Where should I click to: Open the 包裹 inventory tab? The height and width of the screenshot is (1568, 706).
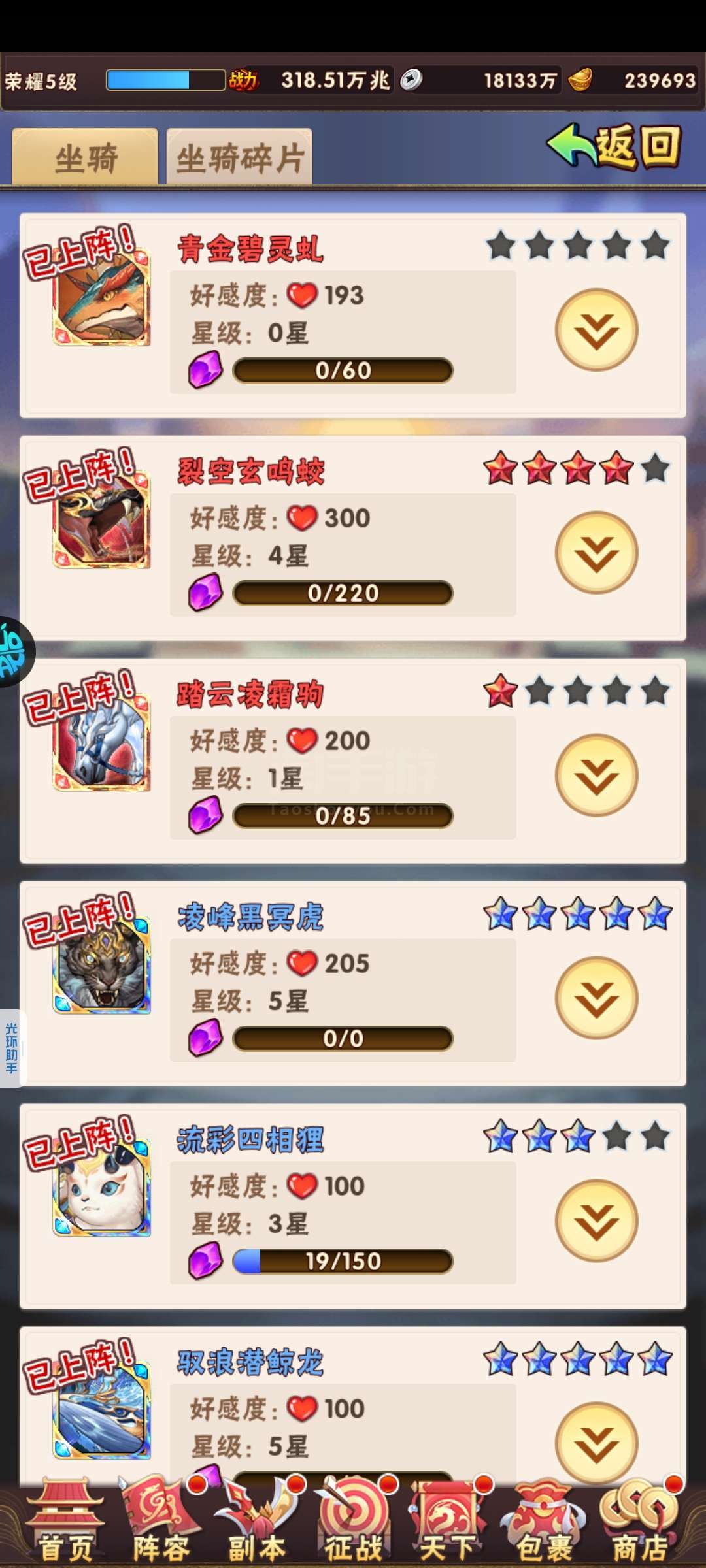coord(545,1521)
